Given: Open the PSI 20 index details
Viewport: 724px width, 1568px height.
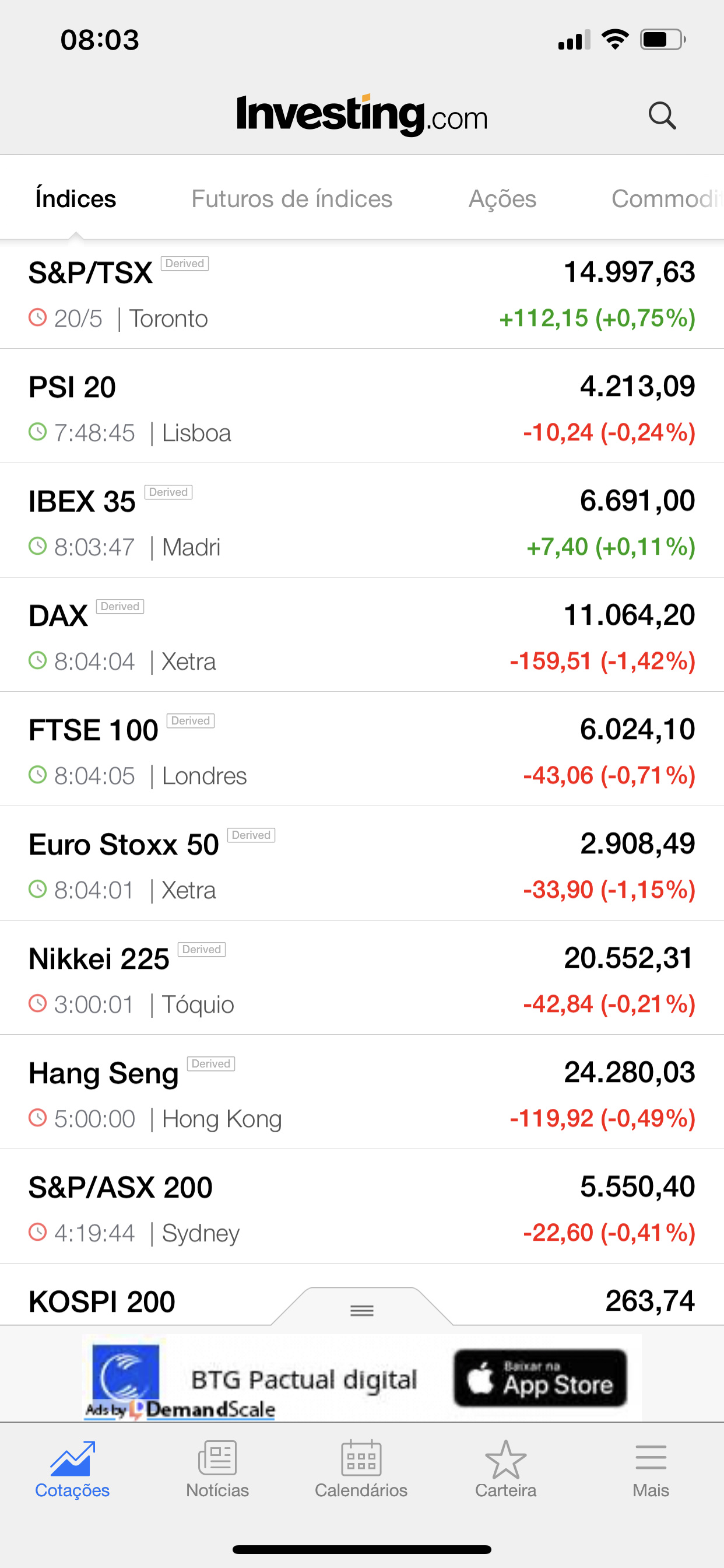Looking at the screenshot, I should click(362, 406).
